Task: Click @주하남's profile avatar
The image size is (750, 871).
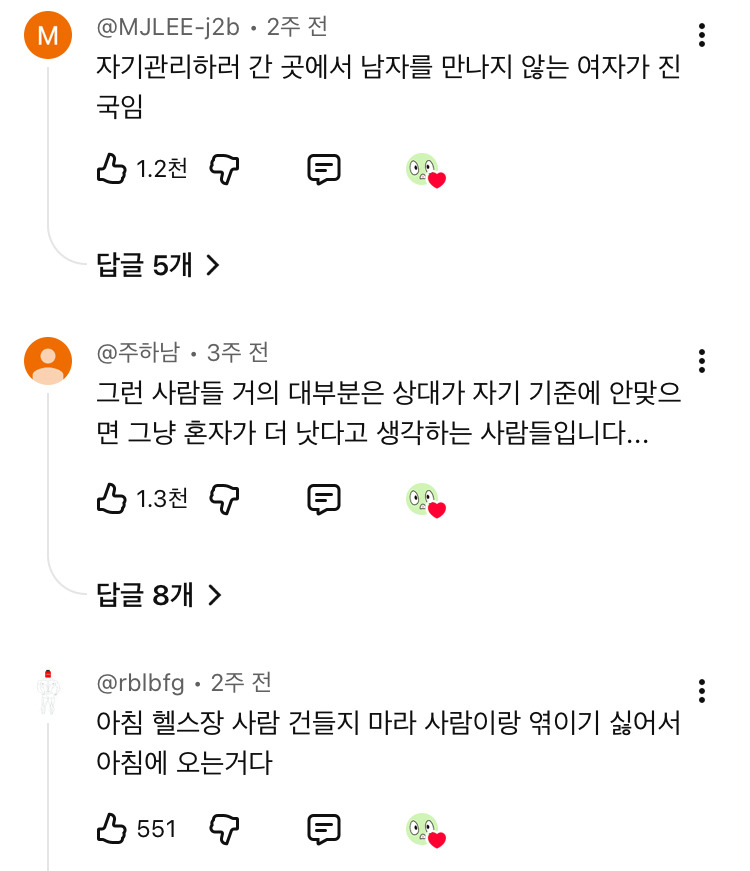Action: click(x=46, y=360)
